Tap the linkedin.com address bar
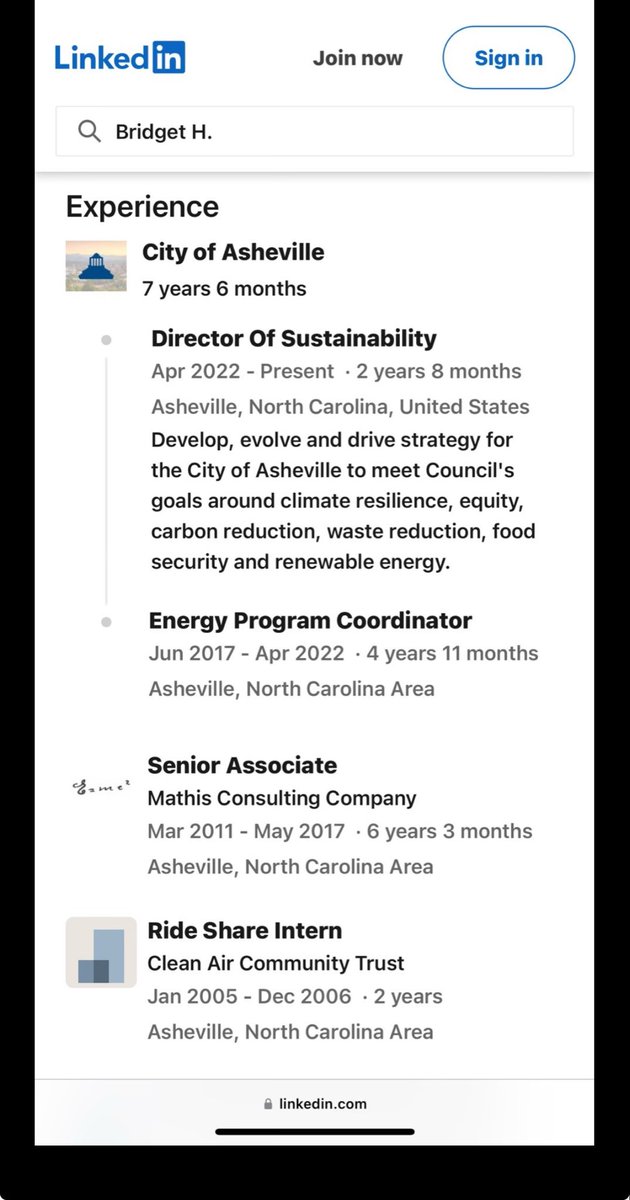630x1200 pixels. tap(315, 1104)
